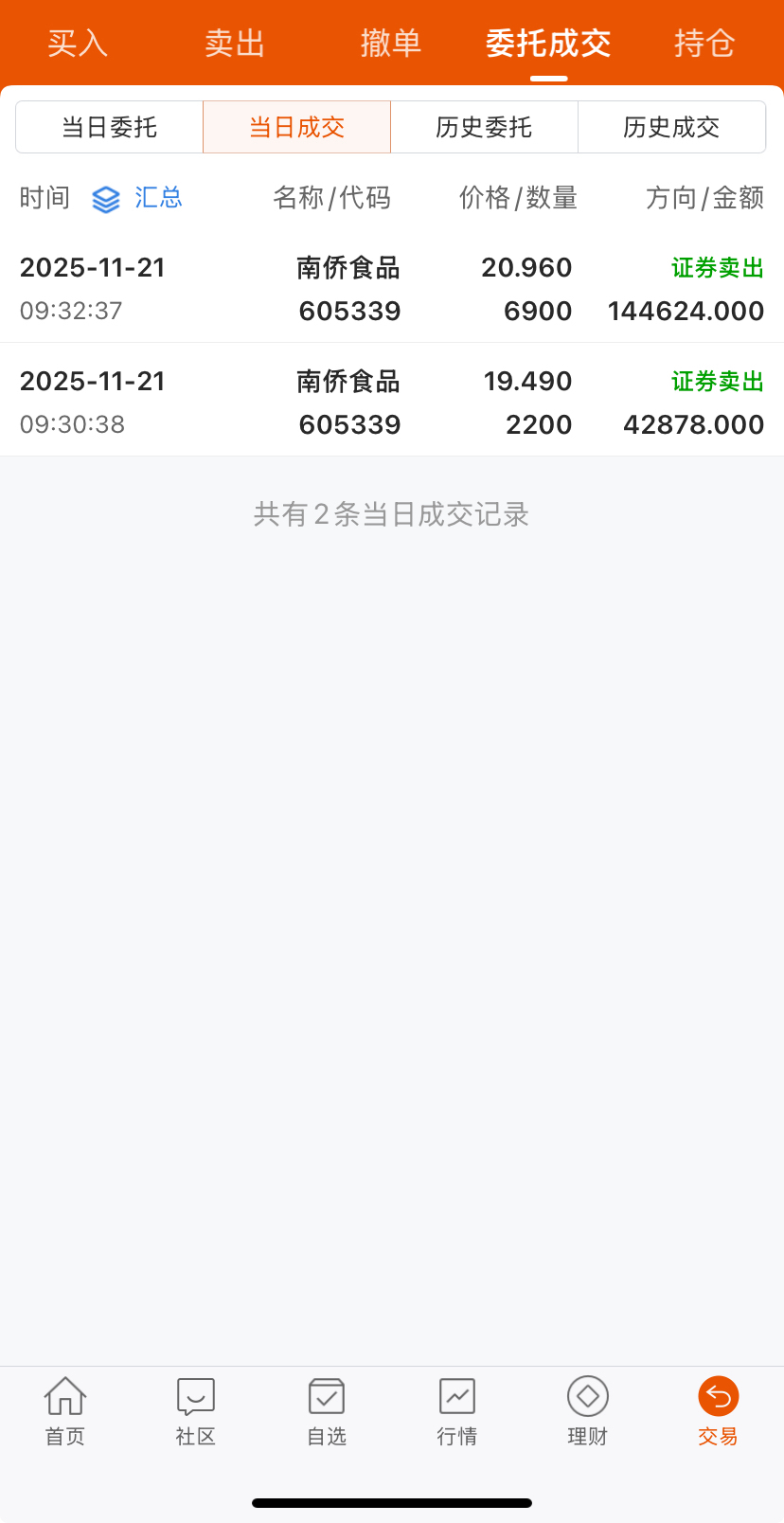Switch to the 买入 tab
The image size is (784, 1523).
(78, 44)
